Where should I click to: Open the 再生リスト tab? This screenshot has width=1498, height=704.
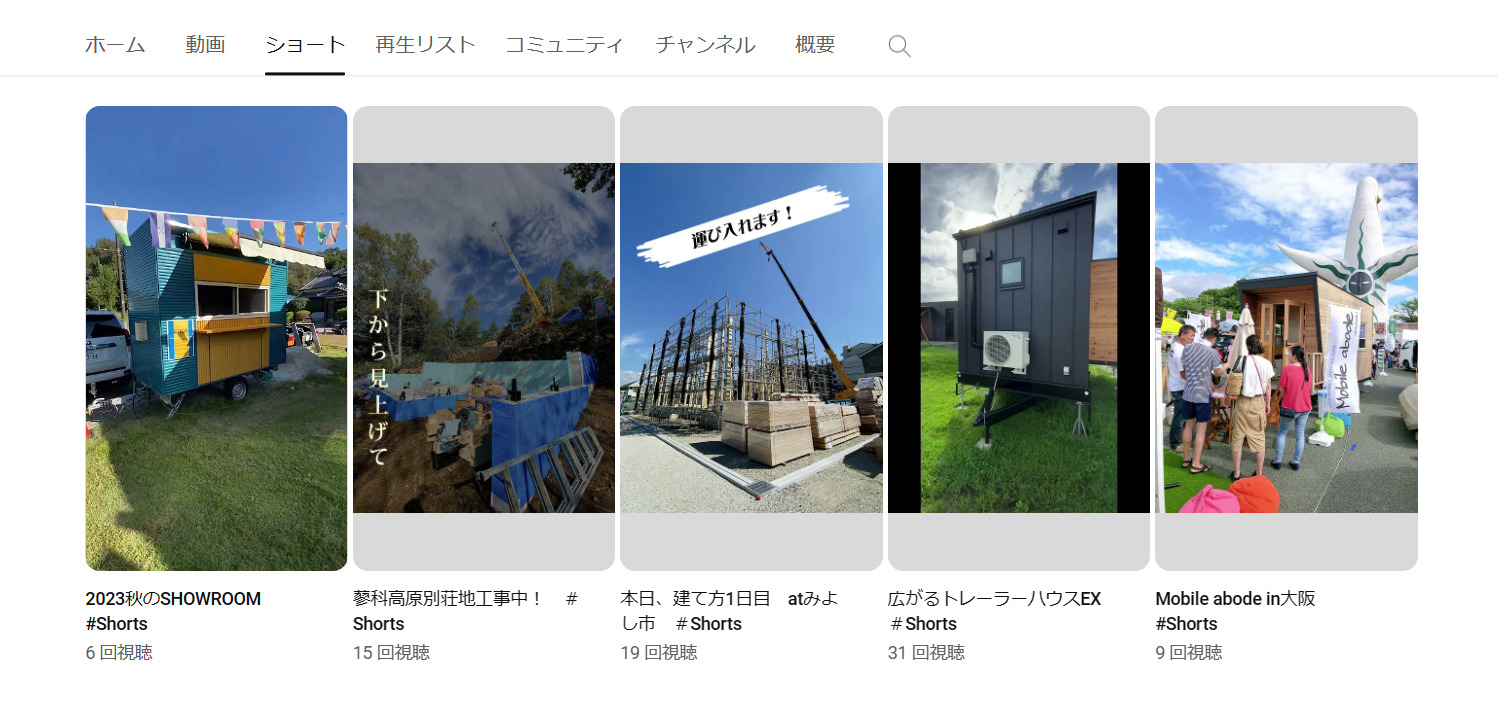[x=425, y=45]
